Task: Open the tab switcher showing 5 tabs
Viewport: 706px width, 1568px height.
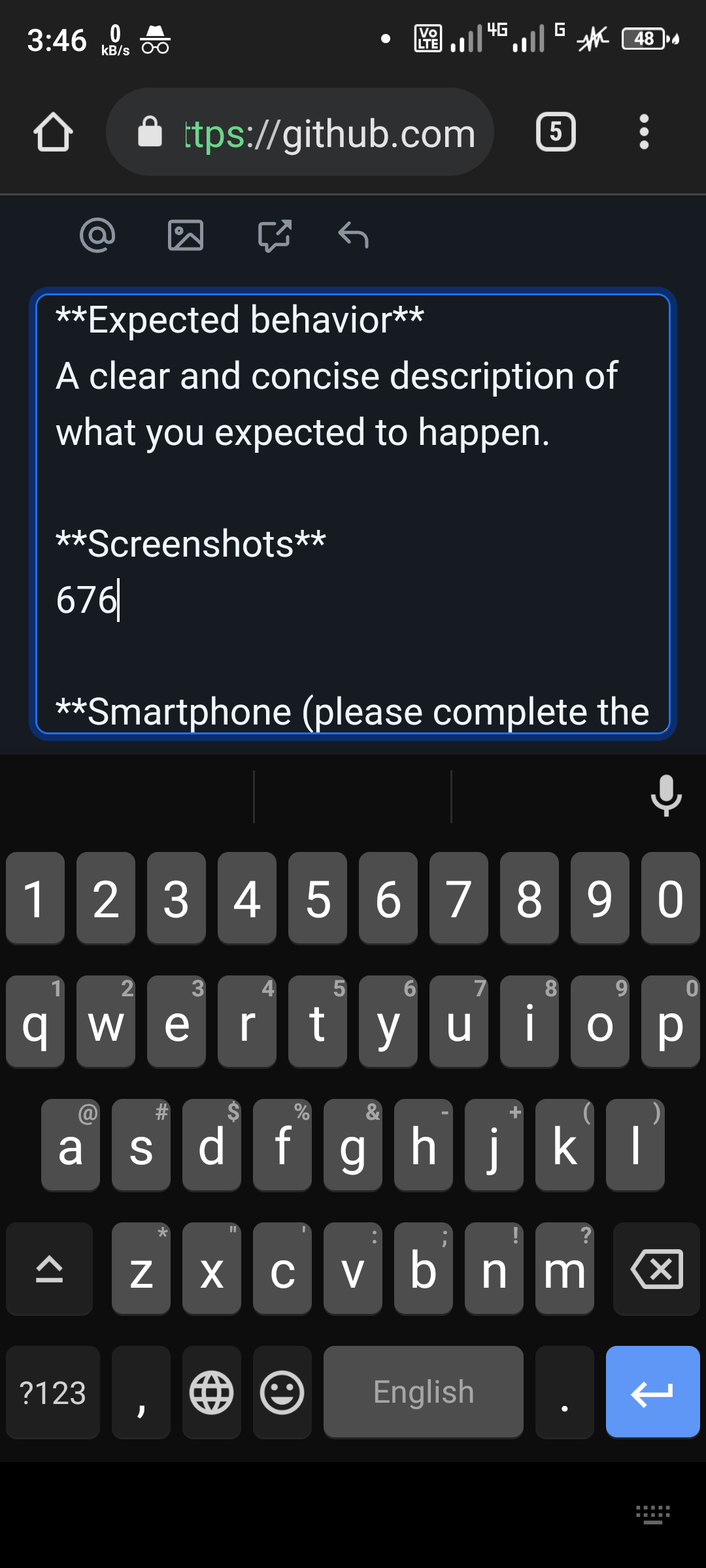Action: point(555,132)
